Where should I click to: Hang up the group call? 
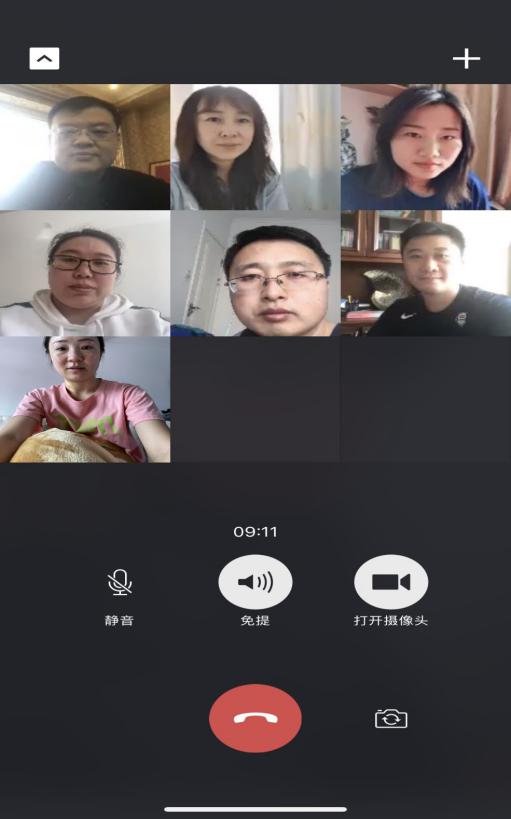(x=255, y=718)
